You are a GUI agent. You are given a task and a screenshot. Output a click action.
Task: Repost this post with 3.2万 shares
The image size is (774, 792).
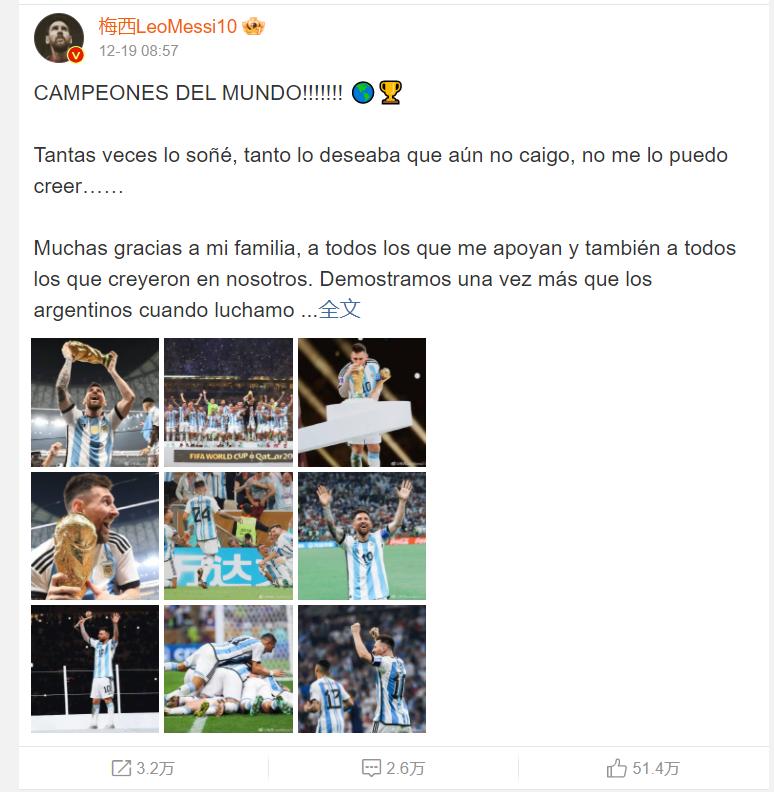click(x=143, y=768)
